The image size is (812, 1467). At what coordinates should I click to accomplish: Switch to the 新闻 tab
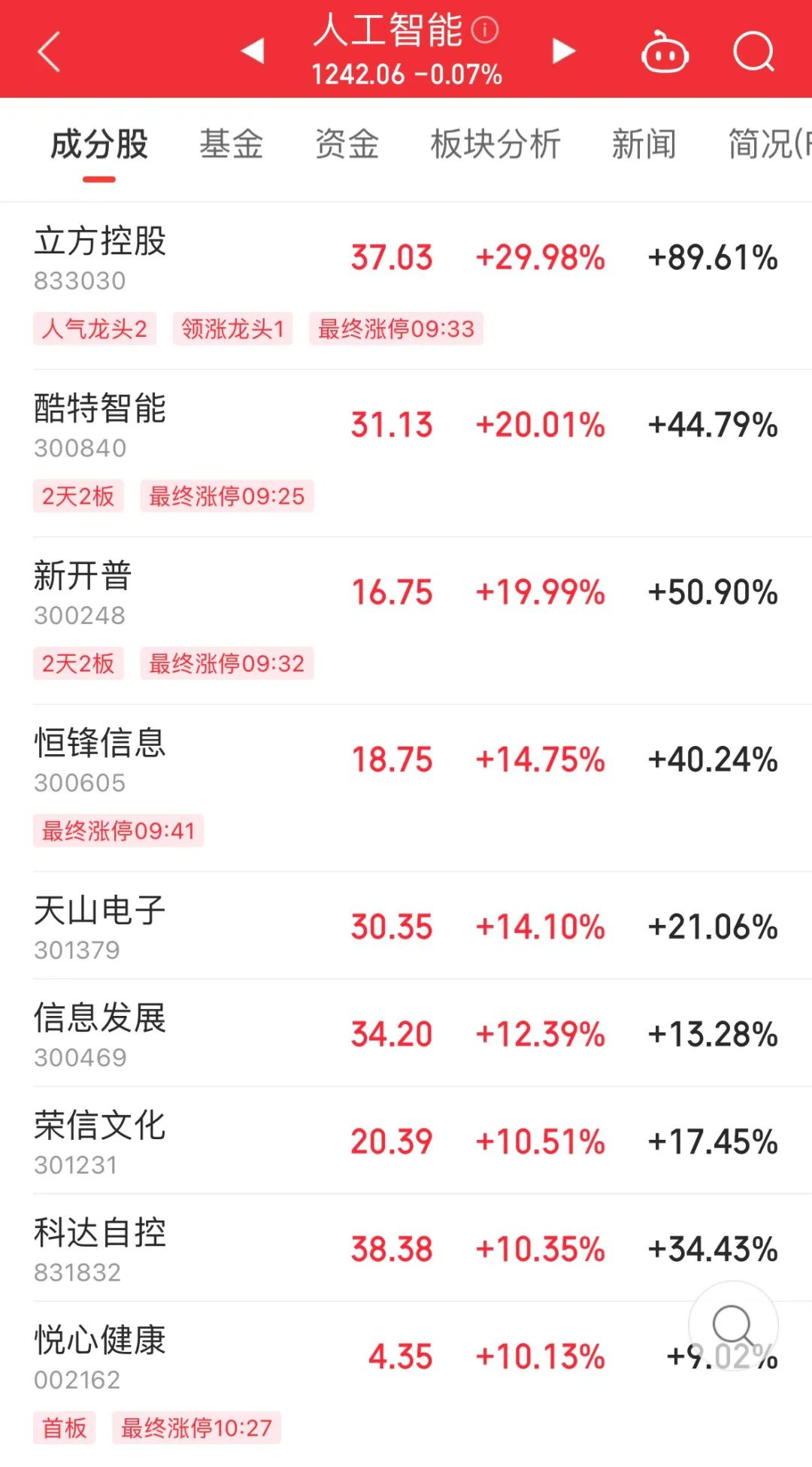644,144
